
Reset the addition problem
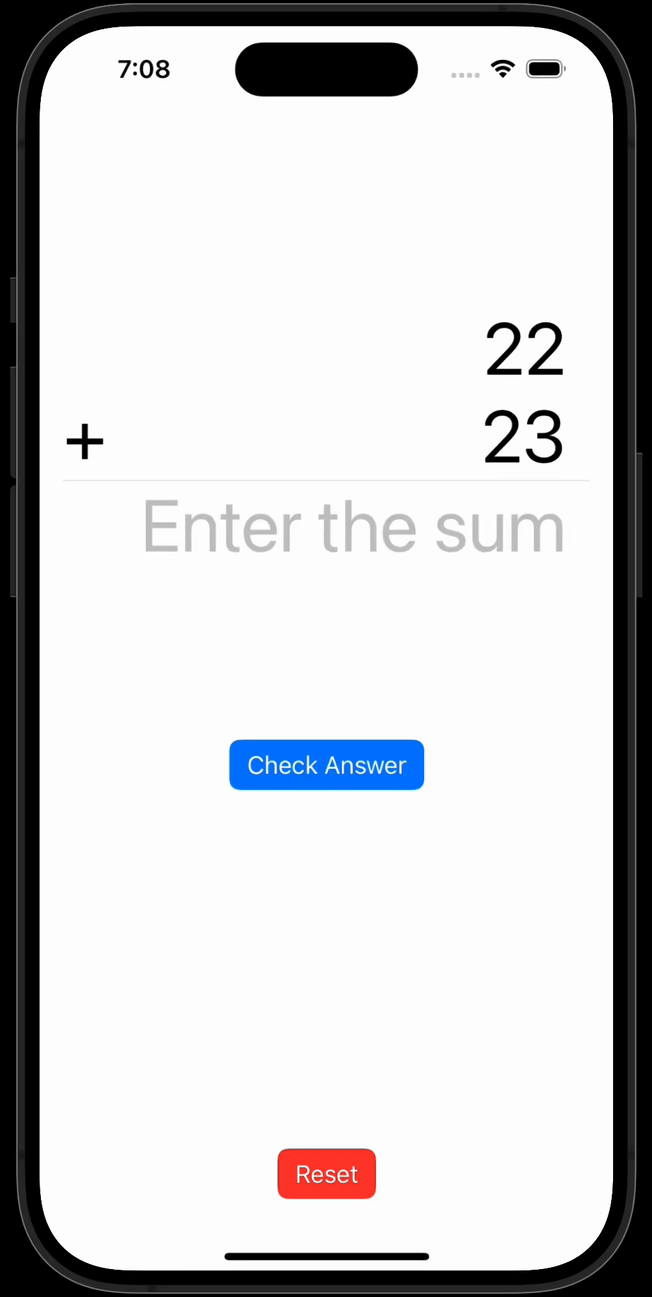(326, 1174)
